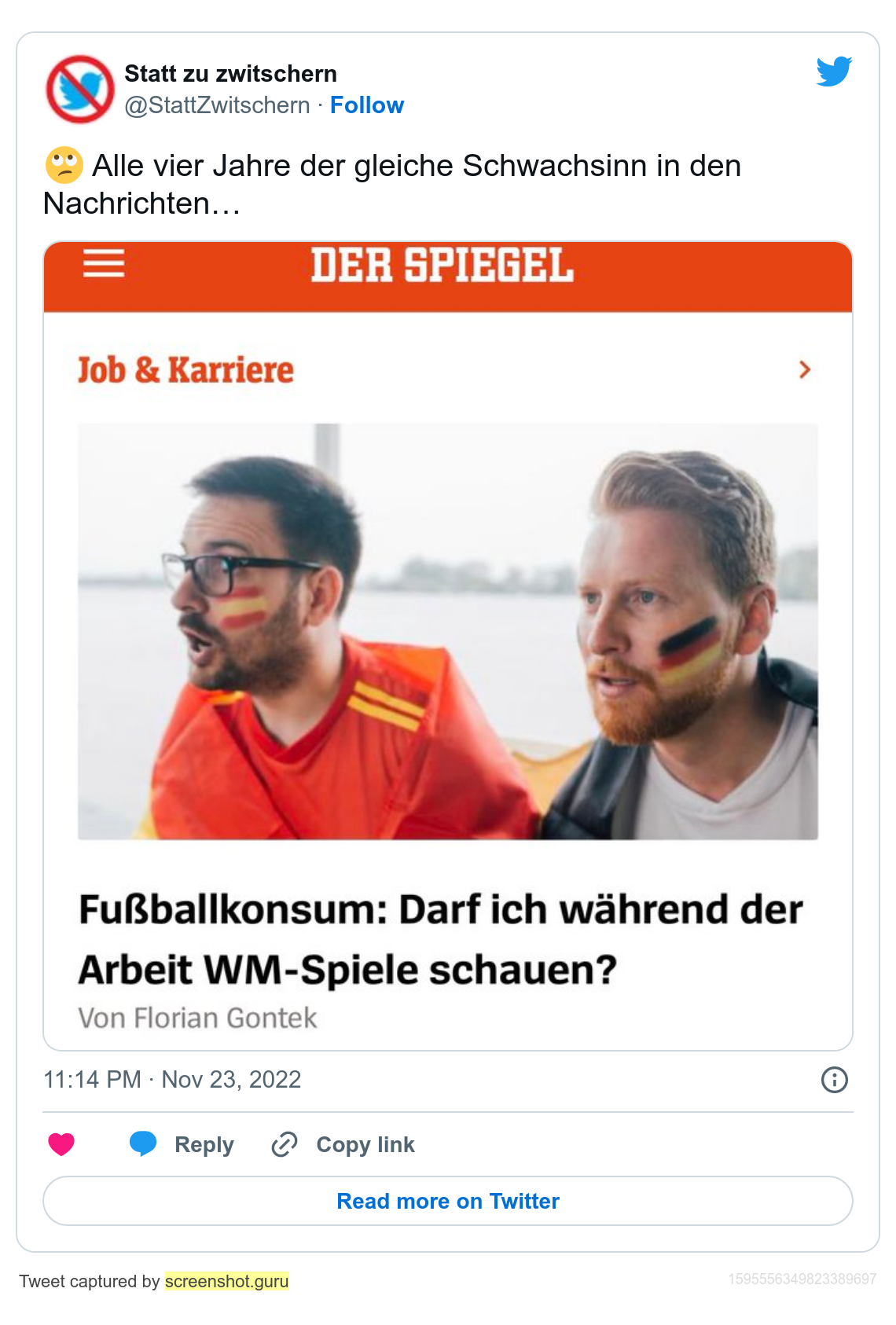Open the Twitter info icon
Viewport: 896px width, 1325px height.
[x=834, y=1080]
